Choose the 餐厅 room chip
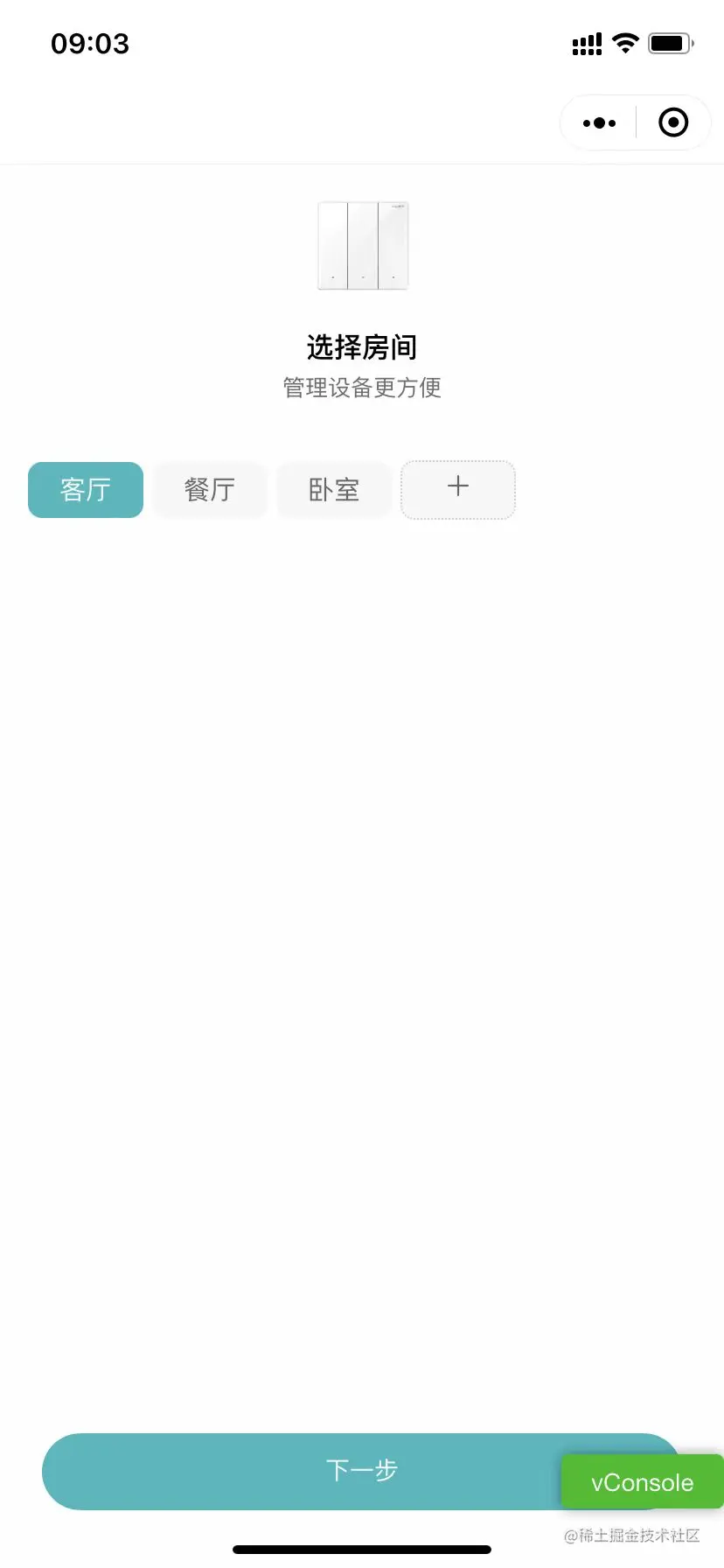The image size is (724, 1568). click(210, 490)
